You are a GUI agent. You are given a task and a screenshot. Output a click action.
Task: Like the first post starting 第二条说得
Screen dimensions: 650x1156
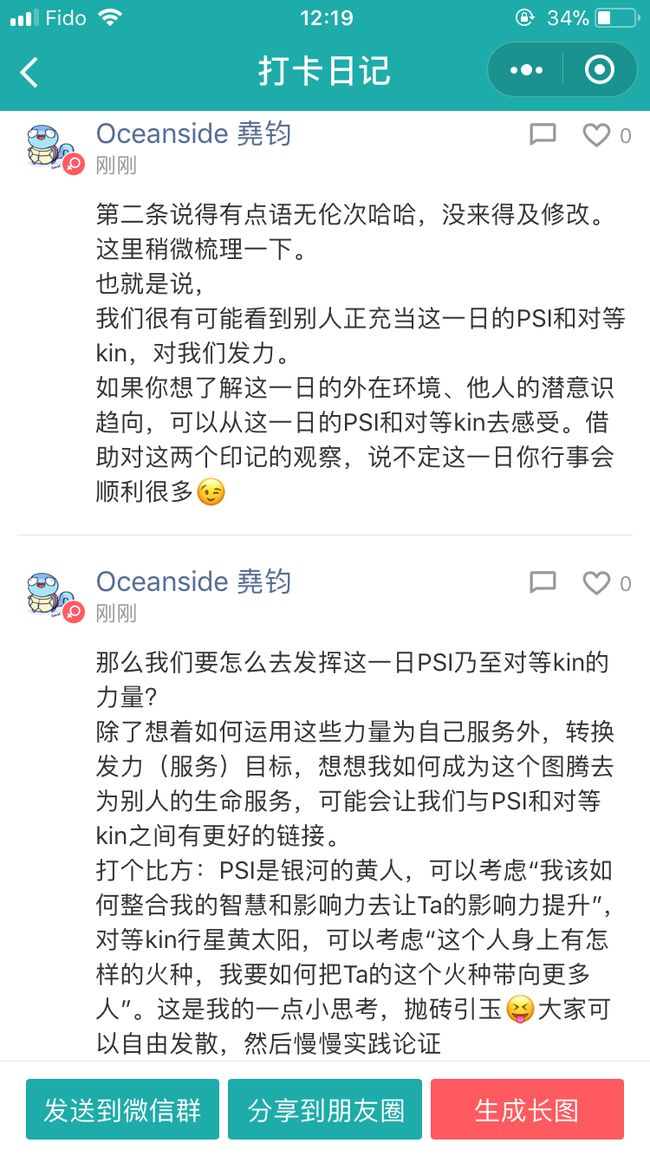596,135
